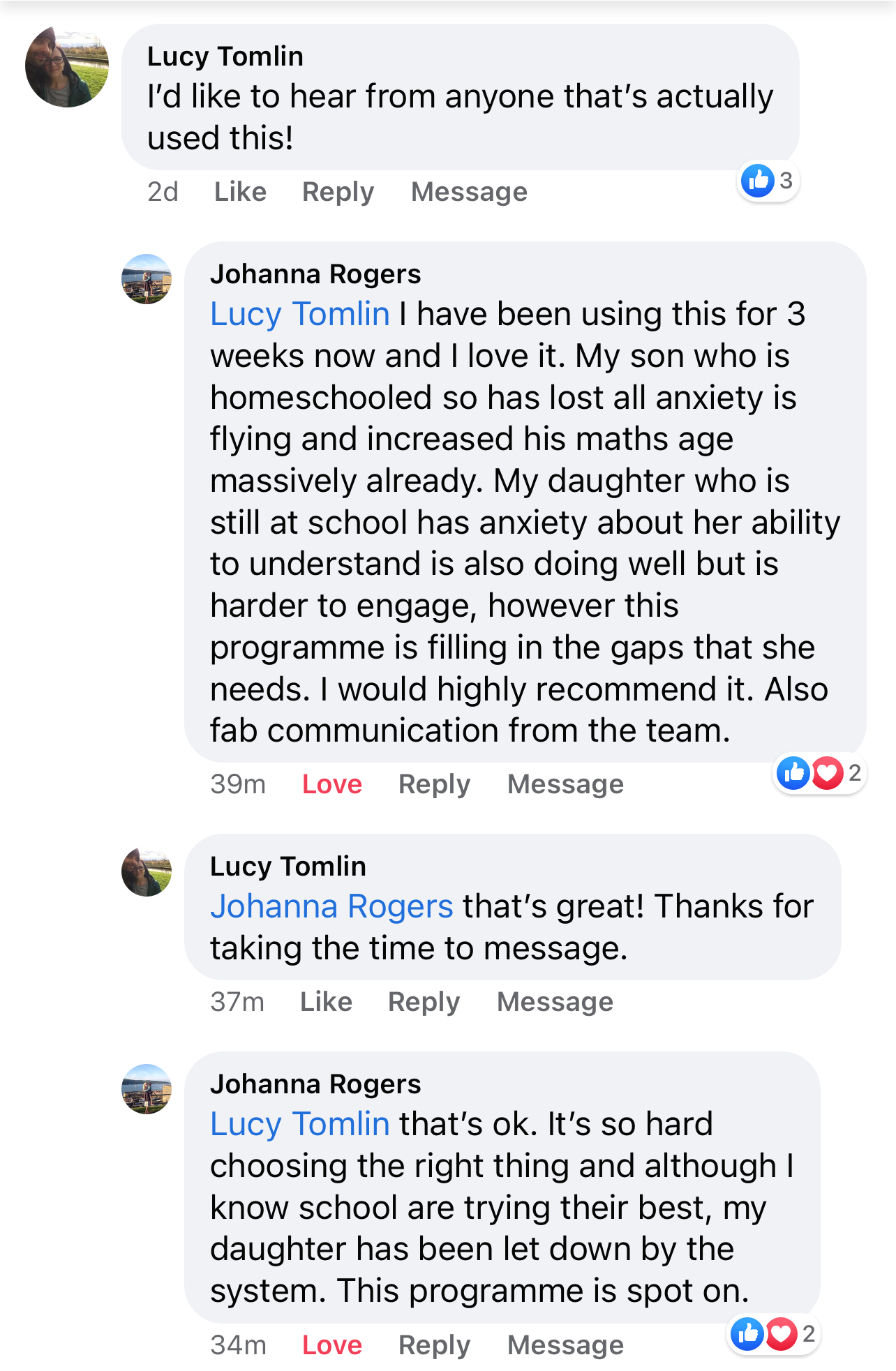
Task: Open the Johanna Rogers mention in Lucy's 37m reply
Action: coord(331,906)
